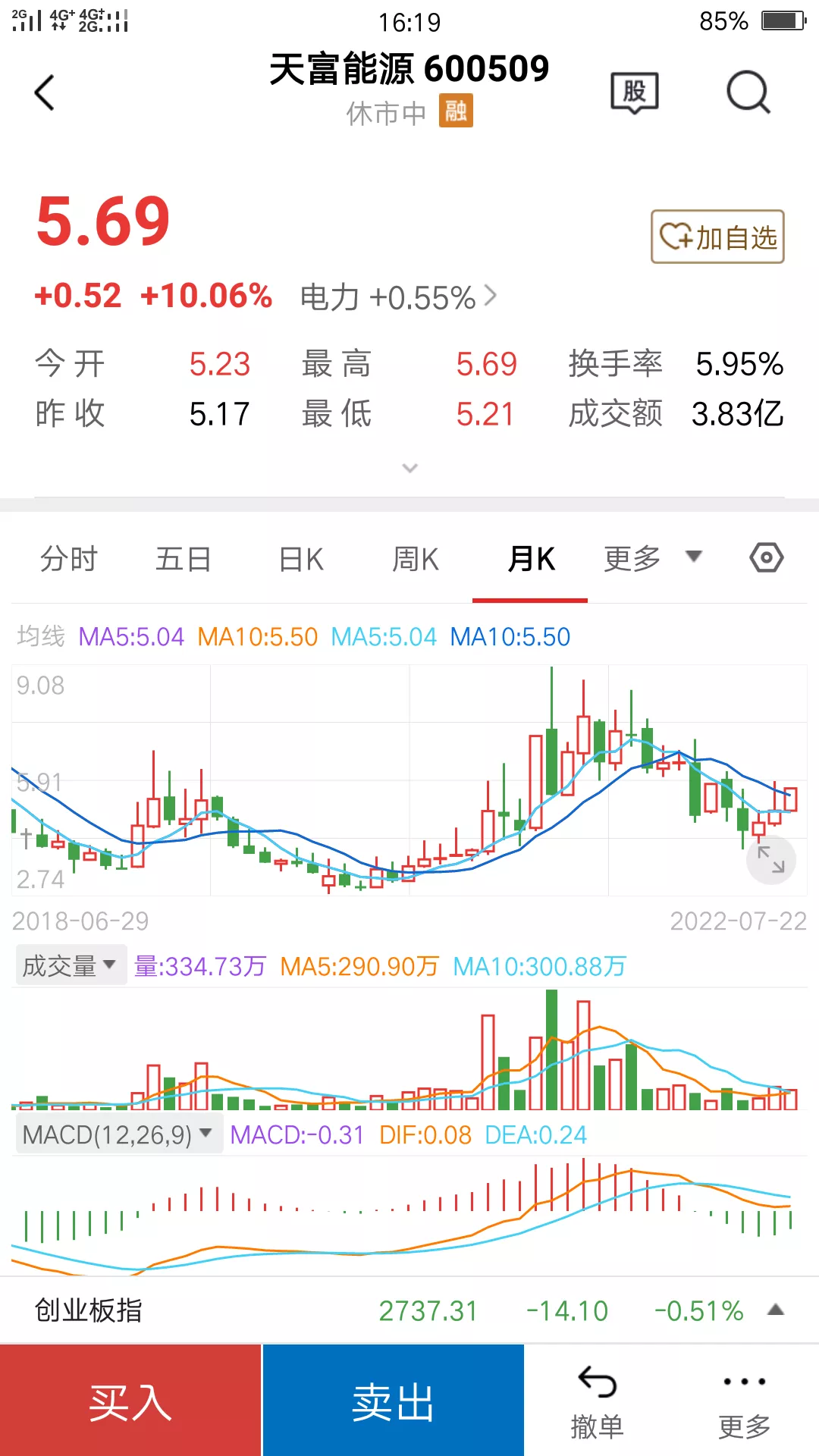Open chart settings hexagon icon
Viewport: 819px width, 1456px height.
(767, 558)
